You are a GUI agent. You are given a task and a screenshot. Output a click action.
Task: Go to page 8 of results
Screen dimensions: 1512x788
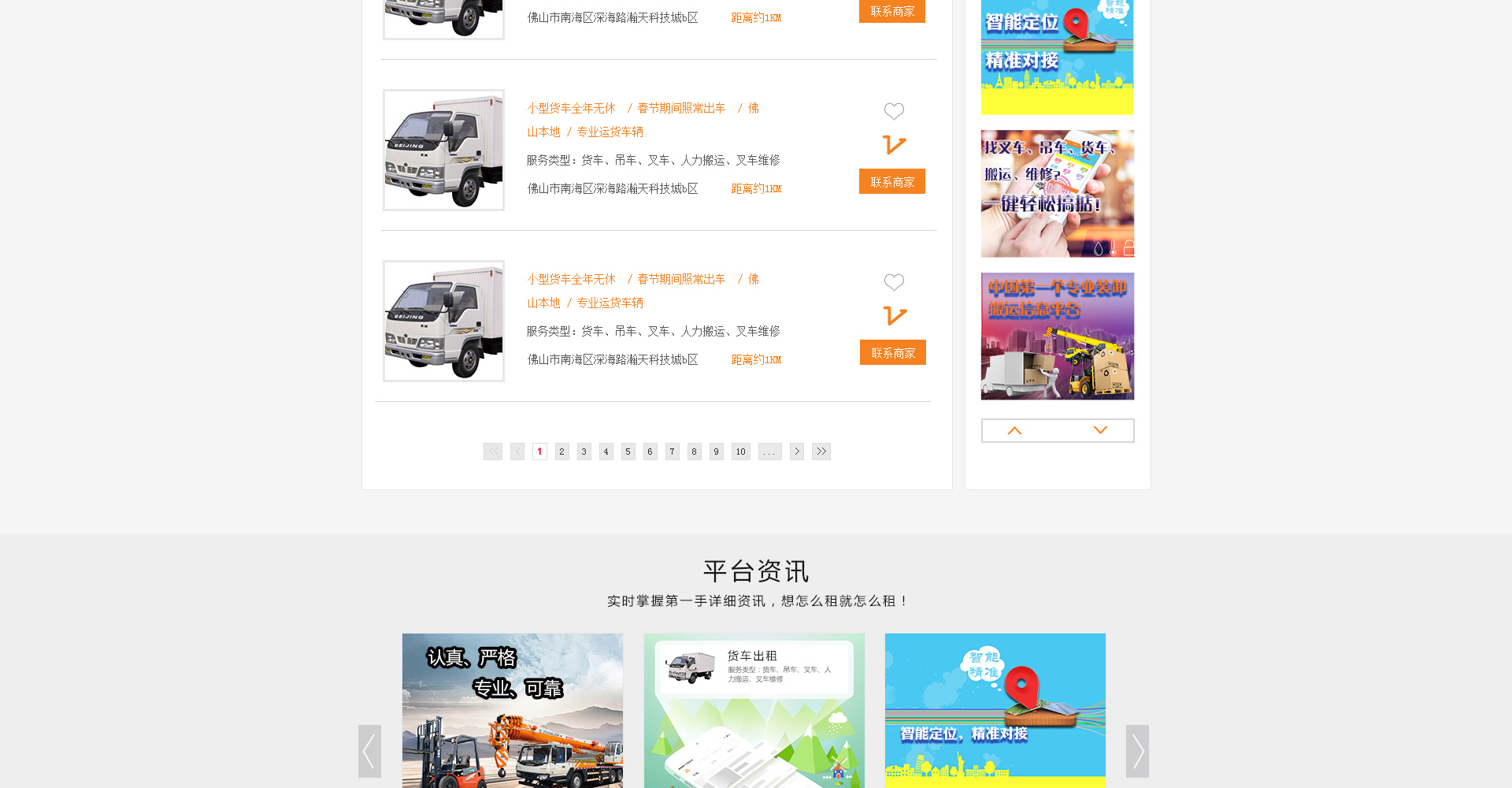(x=694, y=452)
